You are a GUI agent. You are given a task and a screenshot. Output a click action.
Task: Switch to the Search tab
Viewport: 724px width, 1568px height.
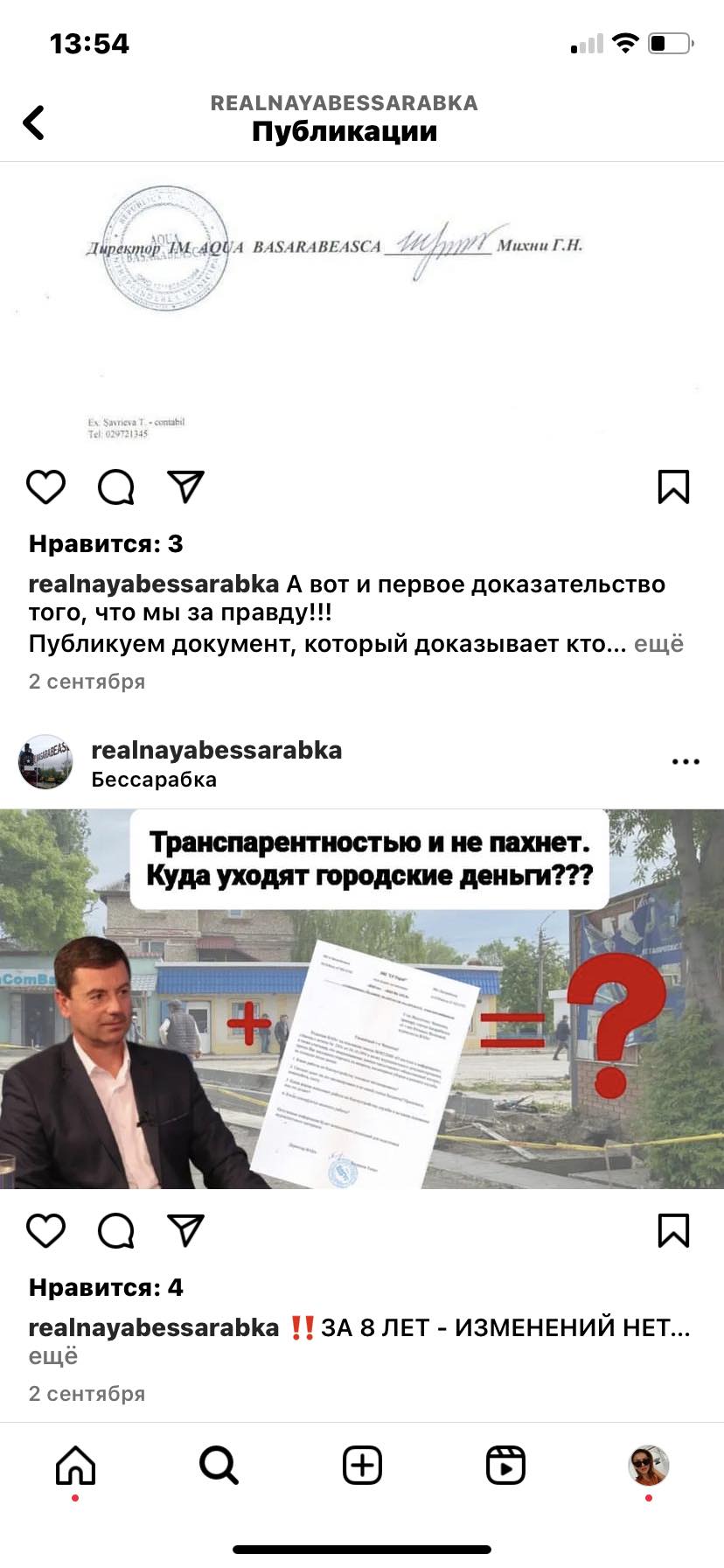pos(219,1465)
